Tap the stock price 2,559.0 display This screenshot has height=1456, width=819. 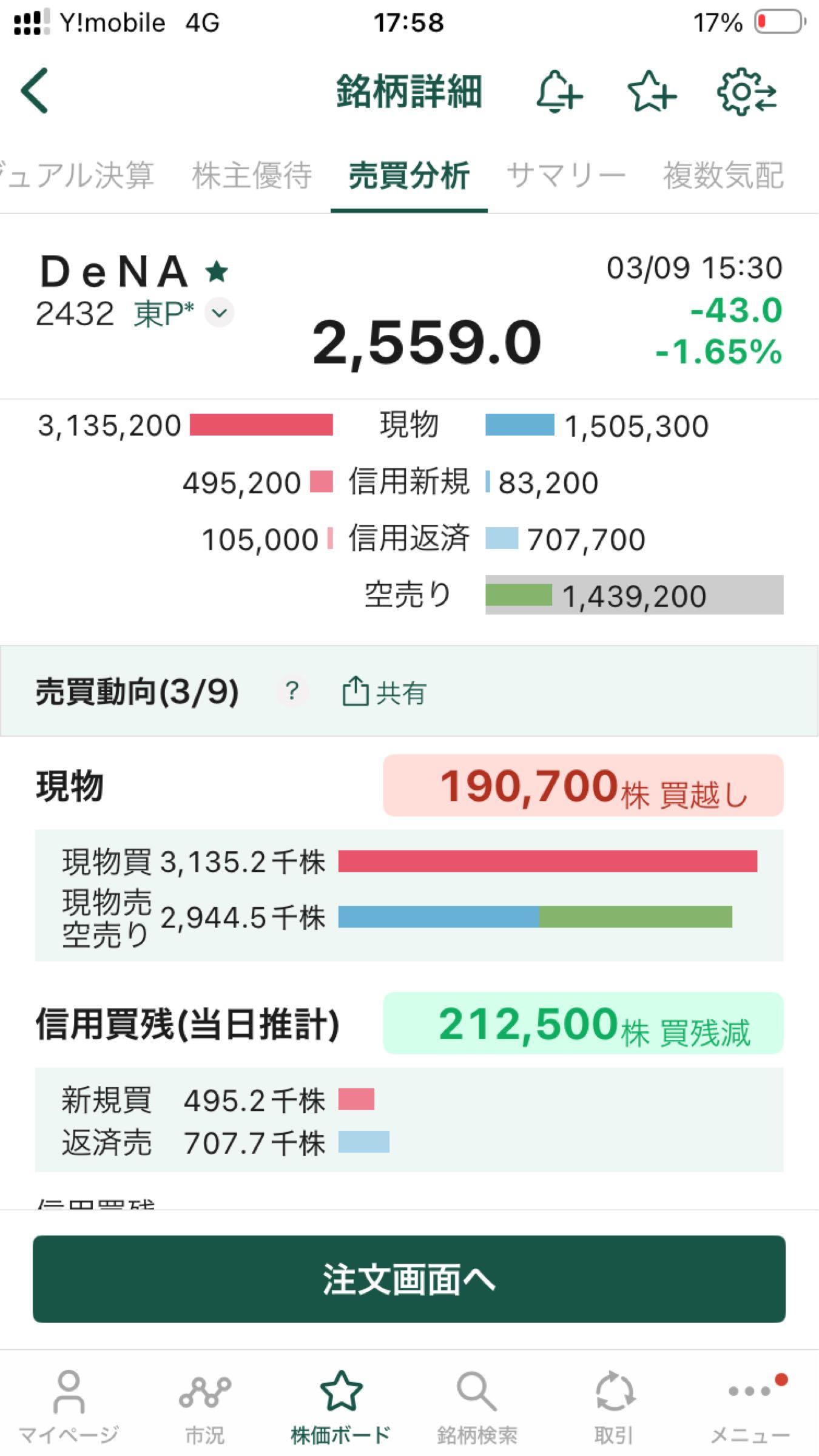coord(428,344)
